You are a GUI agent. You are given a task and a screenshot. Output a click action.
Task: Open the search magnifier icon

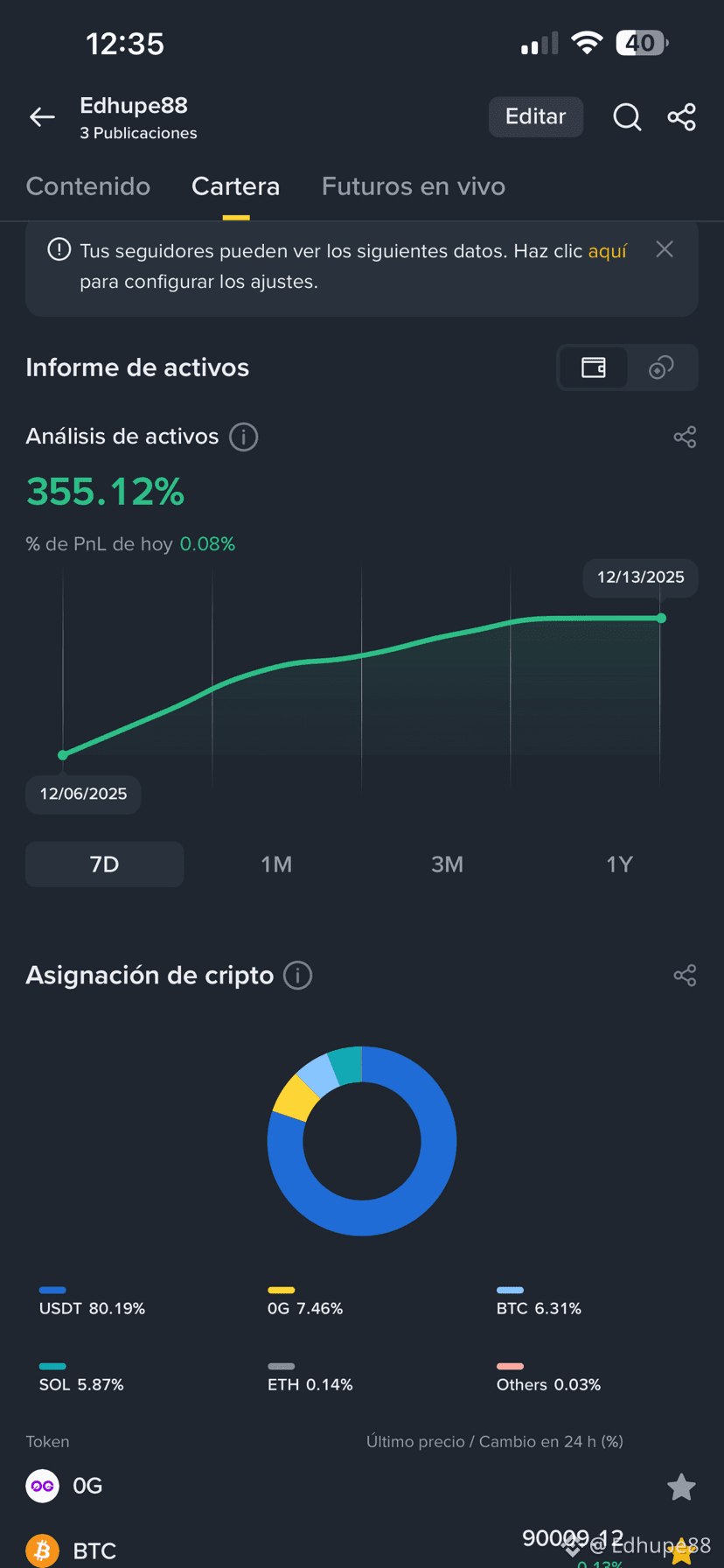point(627,116)
